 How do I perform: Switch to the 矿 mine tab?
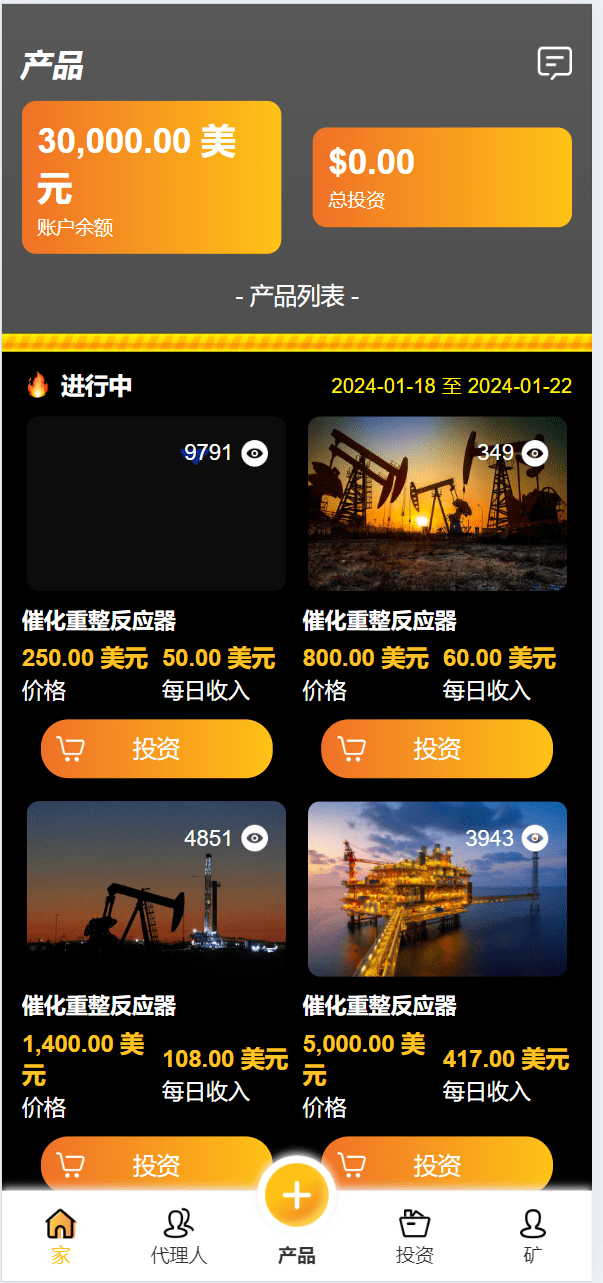pyautogui.click(x=533, y=1234)
